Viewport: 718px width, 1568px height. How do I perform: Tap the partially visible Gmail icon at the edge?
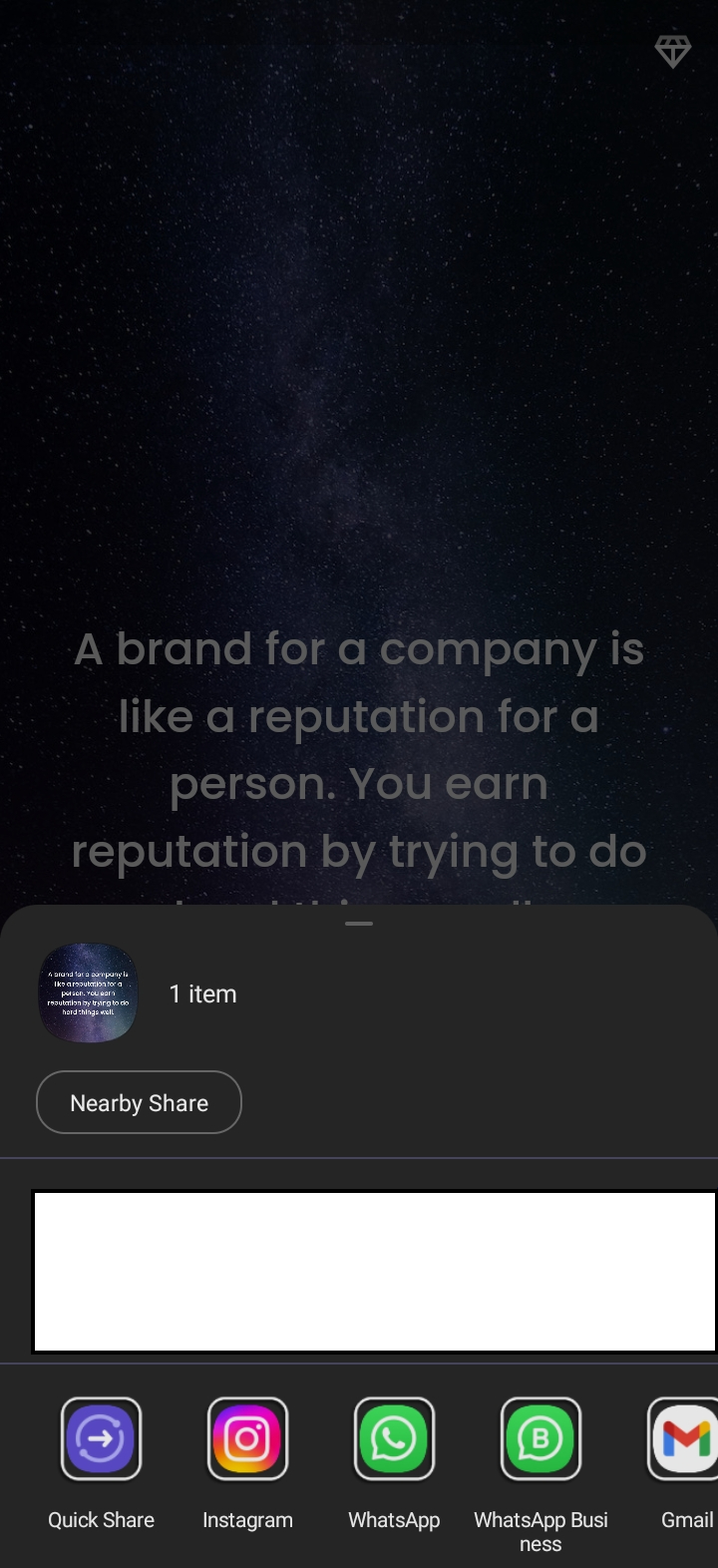tap(686, 1439)
